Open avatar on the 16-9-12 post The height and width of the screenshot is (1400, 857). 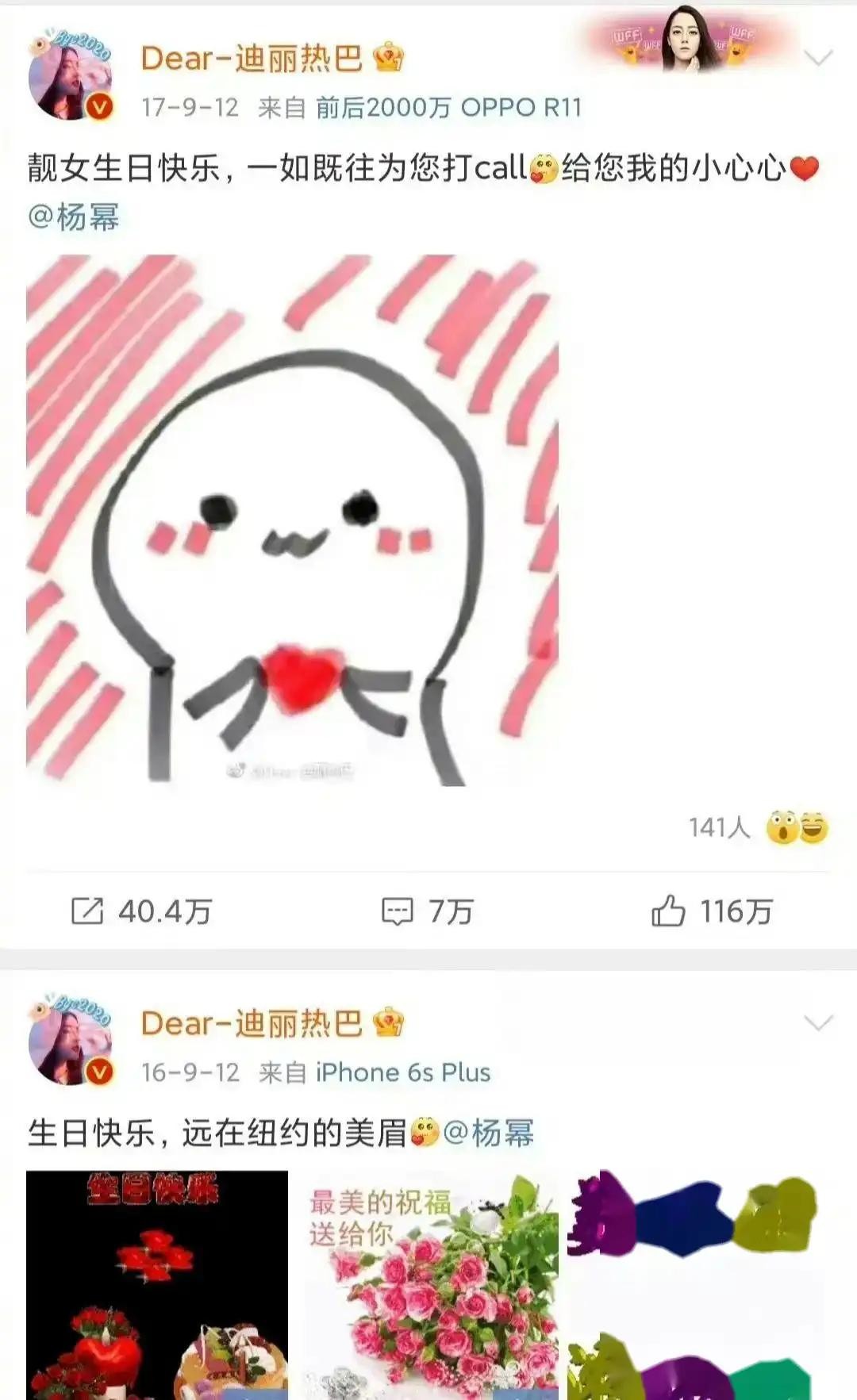tap(70, 1042)
